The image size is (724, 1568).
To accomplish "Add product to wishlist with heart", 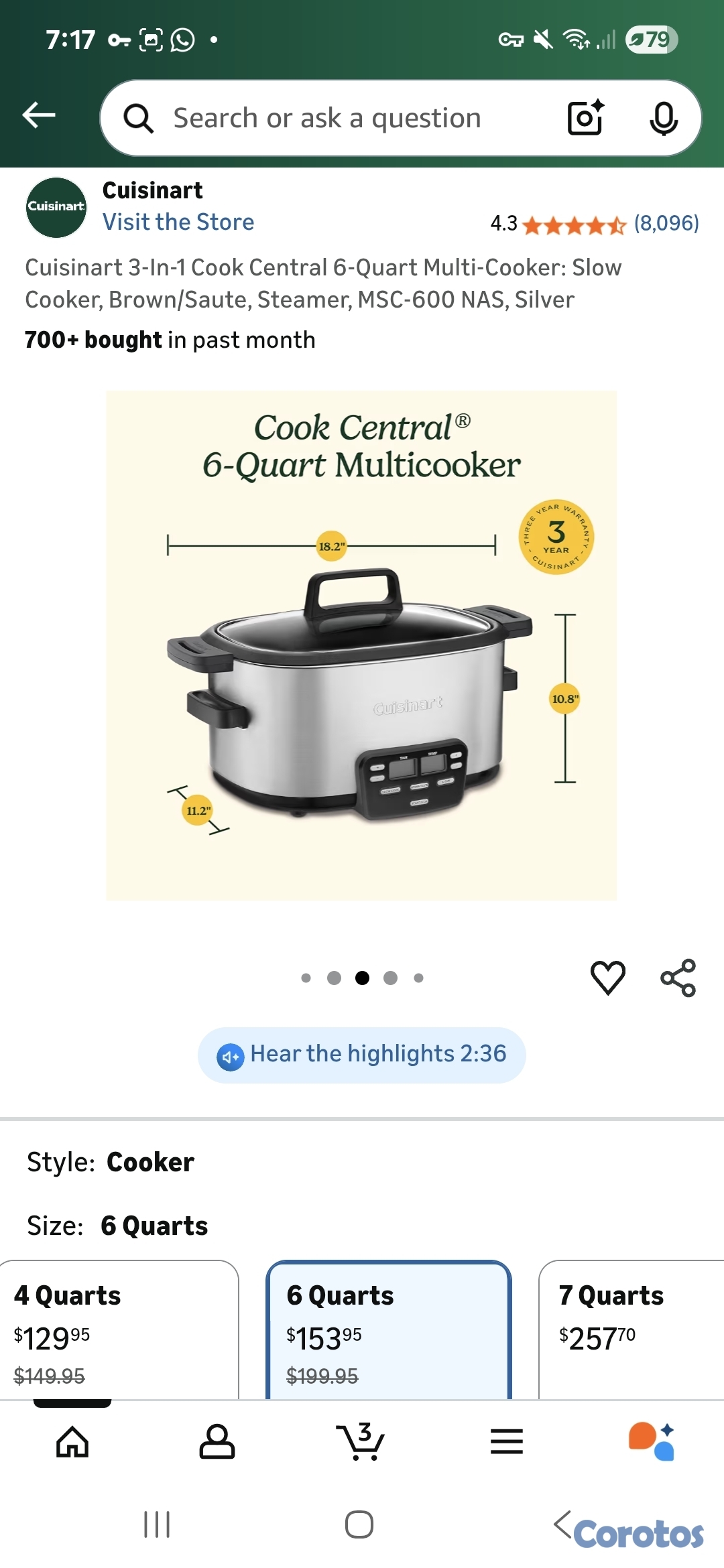I will 607,978.
